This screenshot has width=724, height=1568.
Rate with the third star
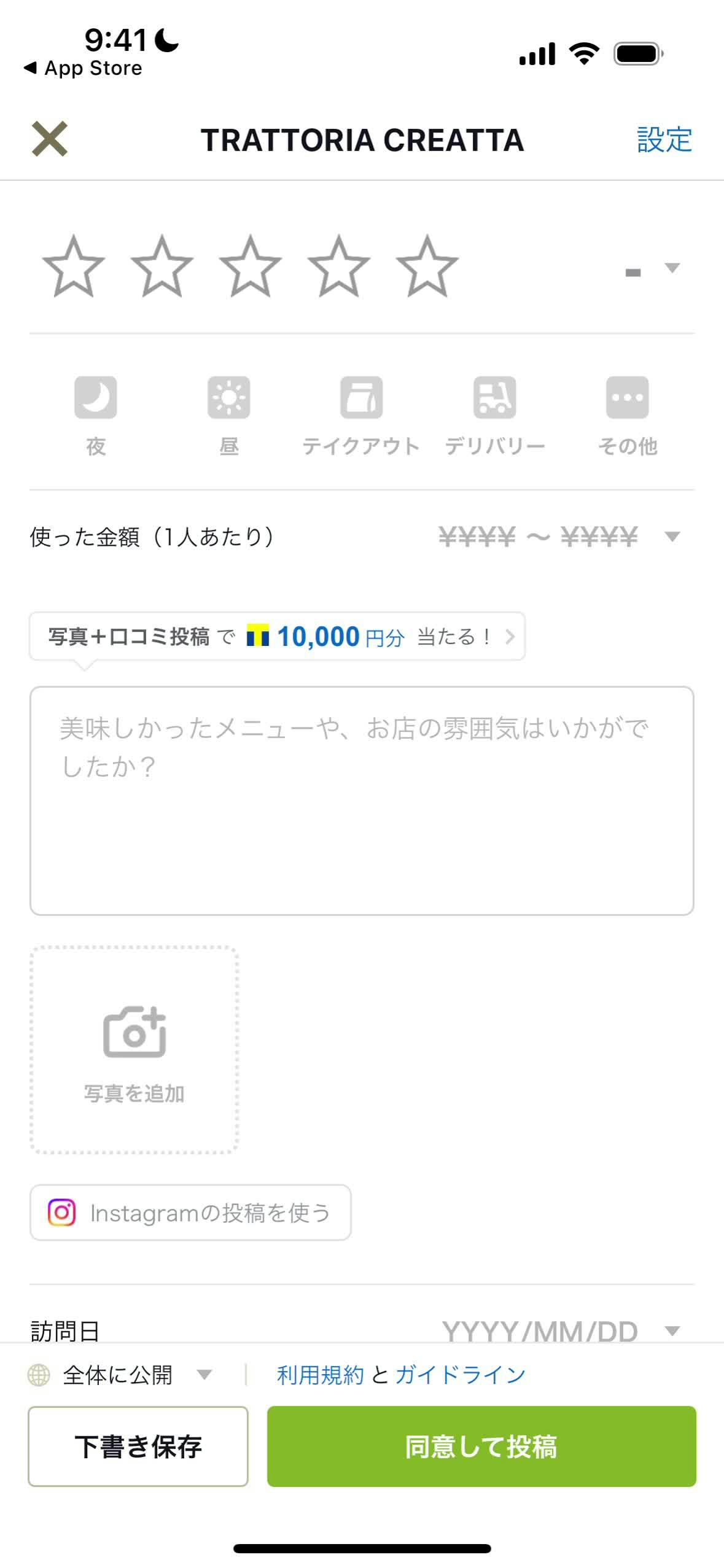point(250,267)
